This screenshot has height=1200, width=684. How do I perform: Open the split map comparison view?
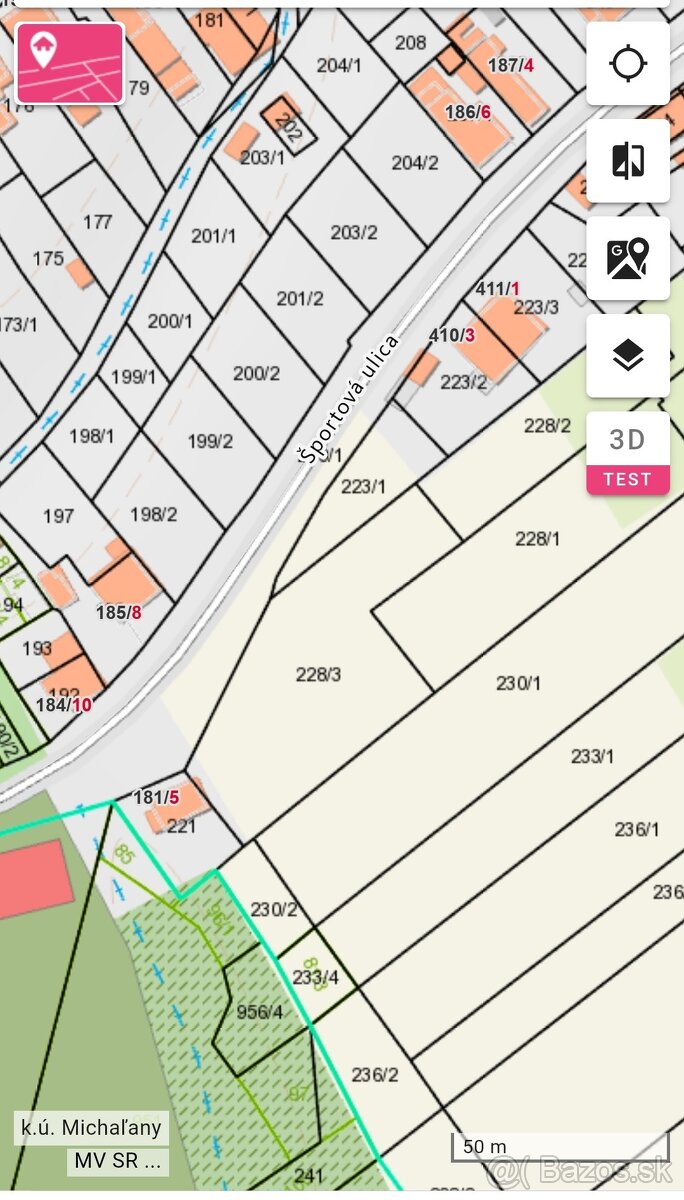628,161
